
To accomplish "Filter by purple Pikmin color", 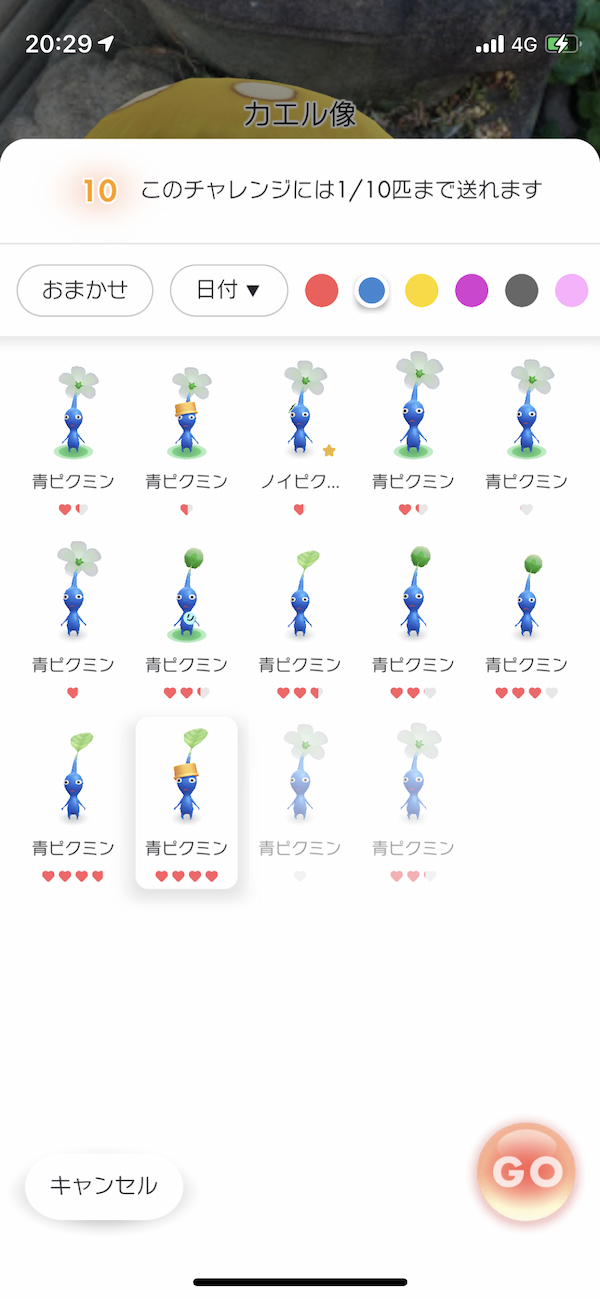I will tap(472, 291).
